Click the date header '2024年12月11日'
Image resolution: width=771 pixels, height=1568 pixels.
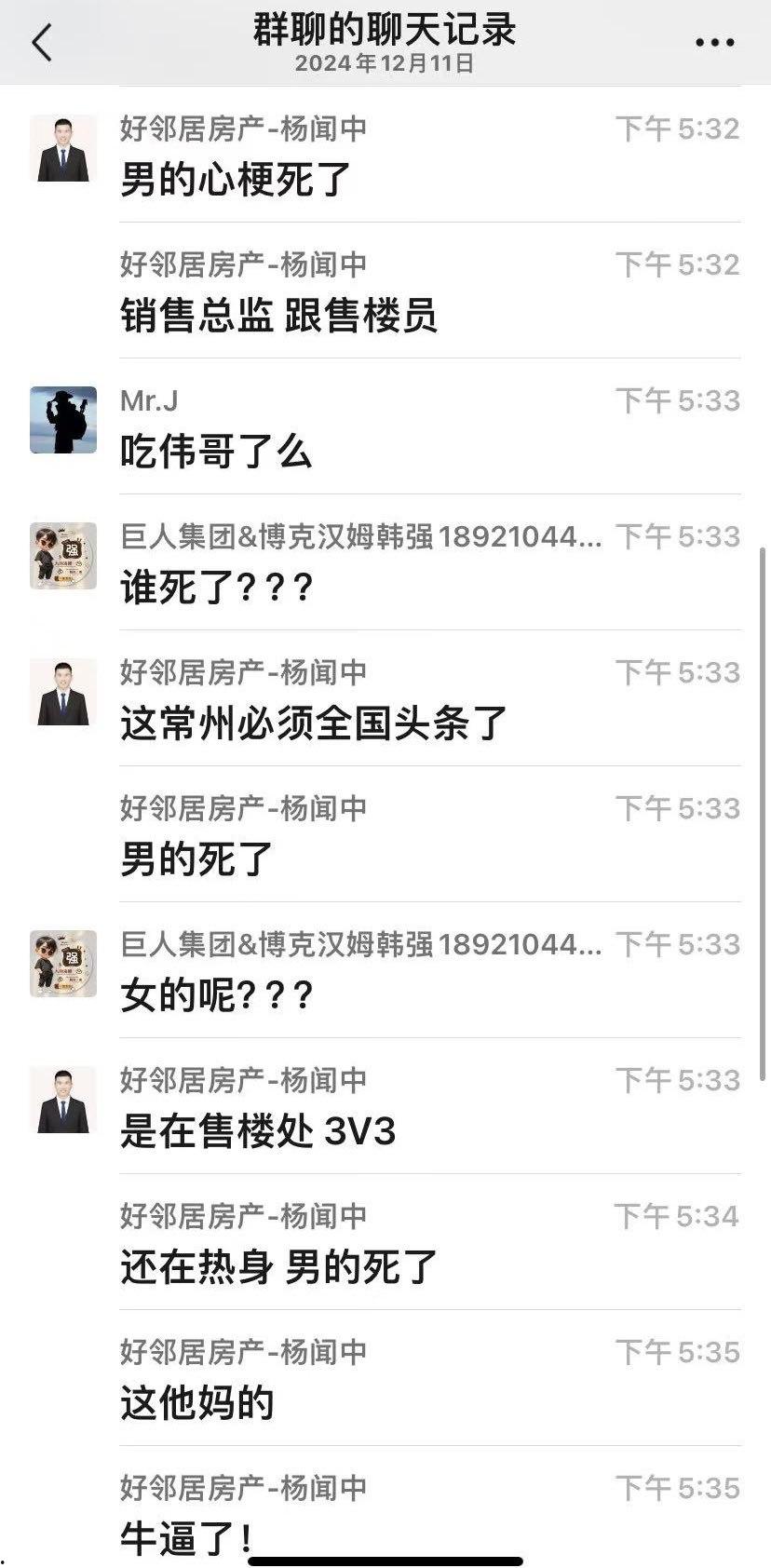pos(385,65)
